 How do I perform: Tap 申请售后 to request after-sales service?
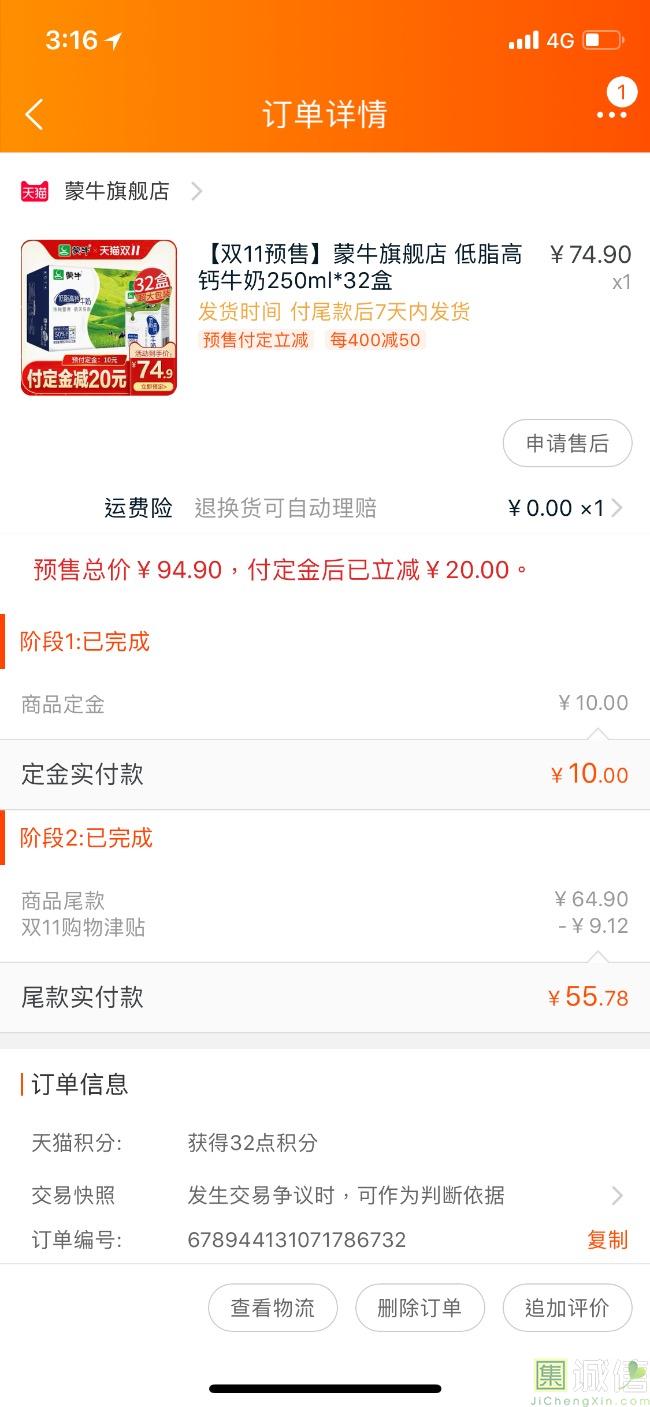point(567,443)
